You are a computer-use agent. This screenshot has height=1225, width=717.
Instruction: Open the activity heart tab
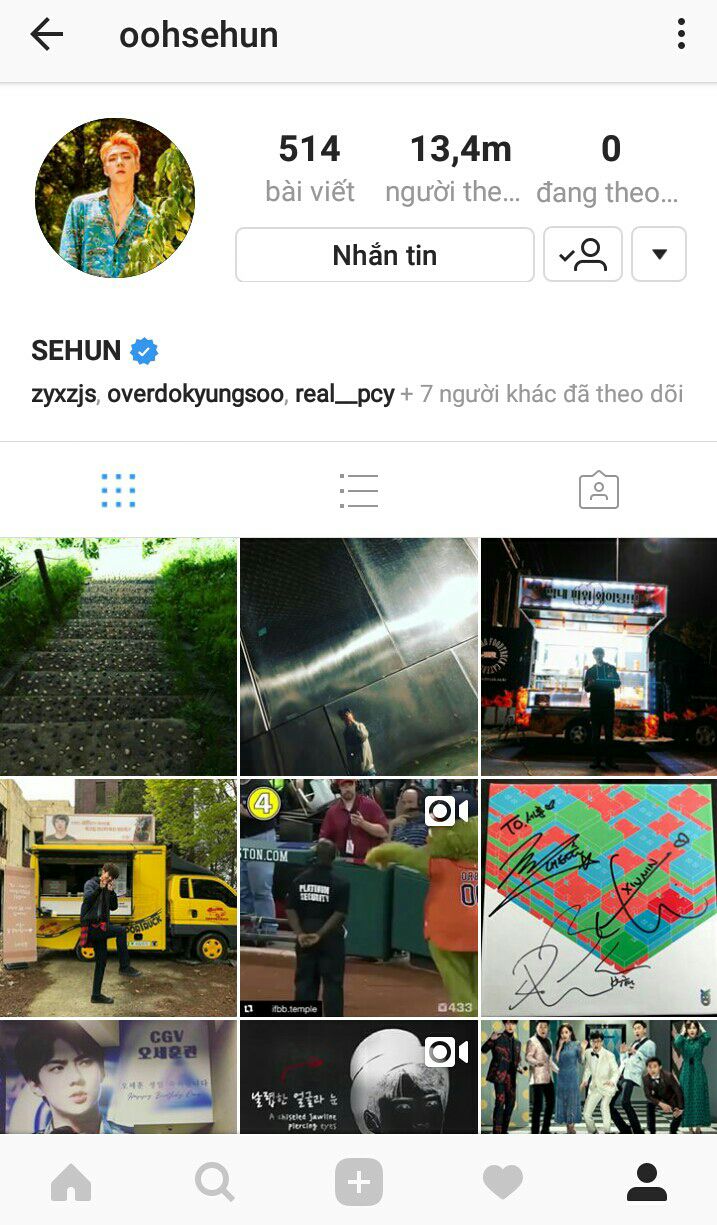click(503, 1183)
